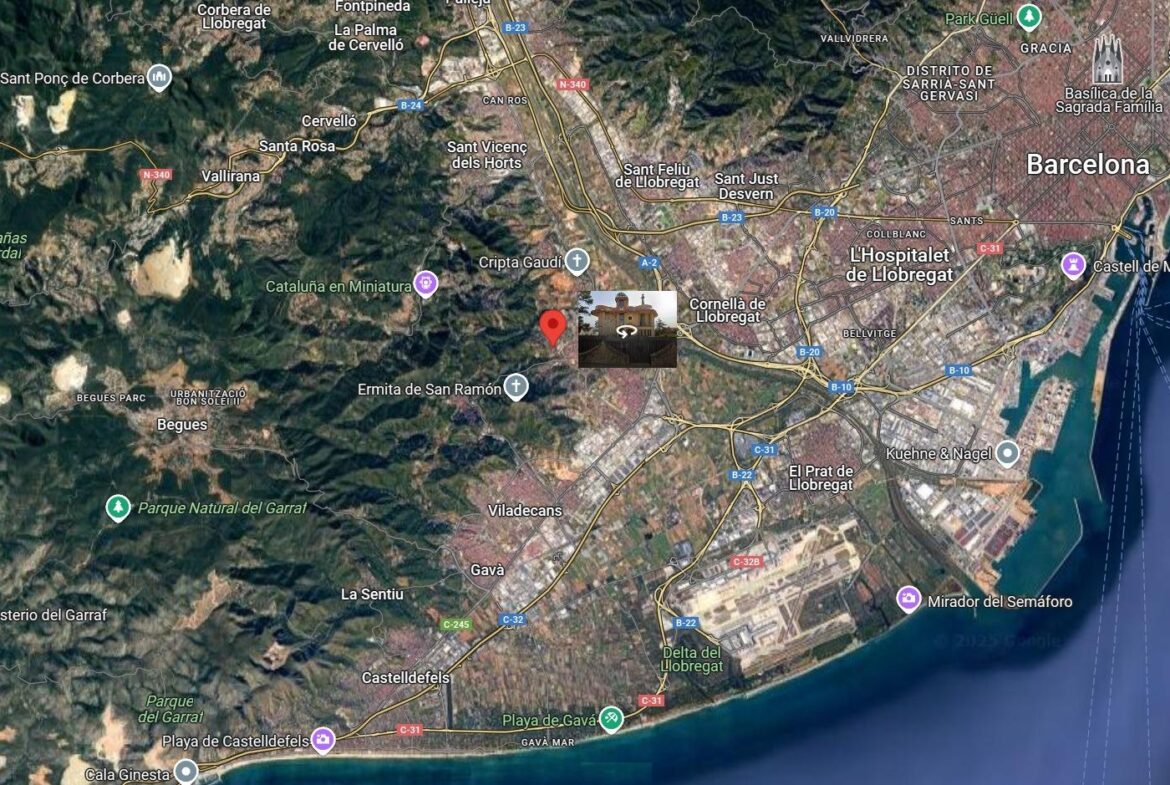Image resolution: width=1170 pixels, height=785 pixels.
Task: Select the Cripta Gaudí marker
Action: click(x=576, y=263)
